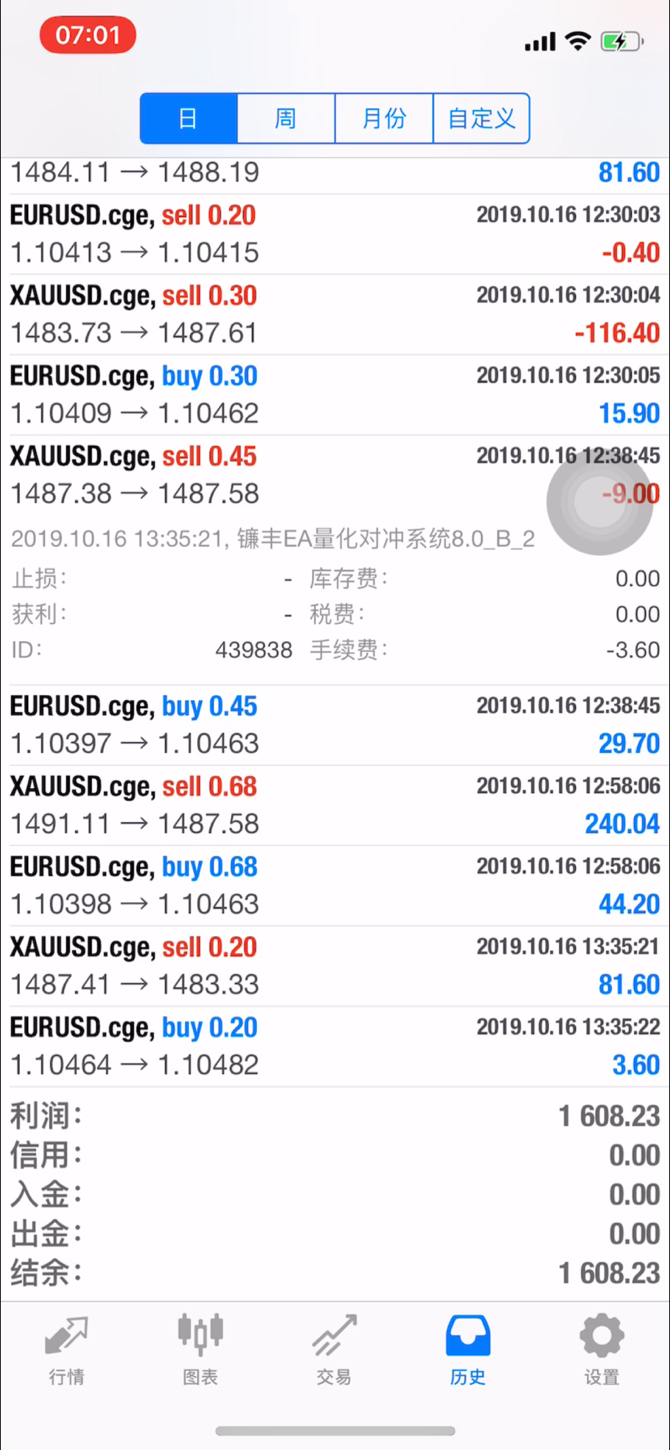Expand the EURUSD buy 0.20 trade row
670x1450 pixels.
pos(335,1046)
